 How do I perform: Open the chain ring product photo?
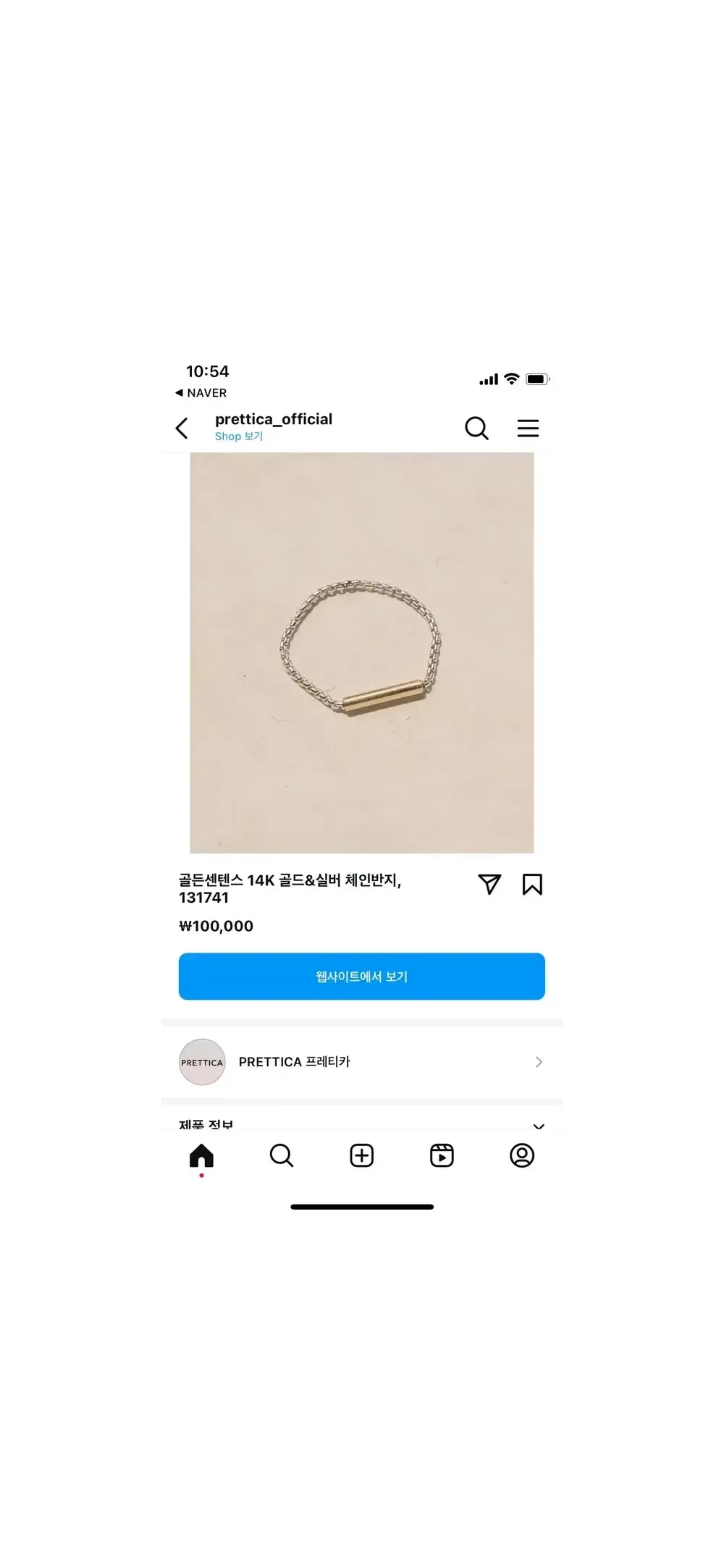point(361,652)
